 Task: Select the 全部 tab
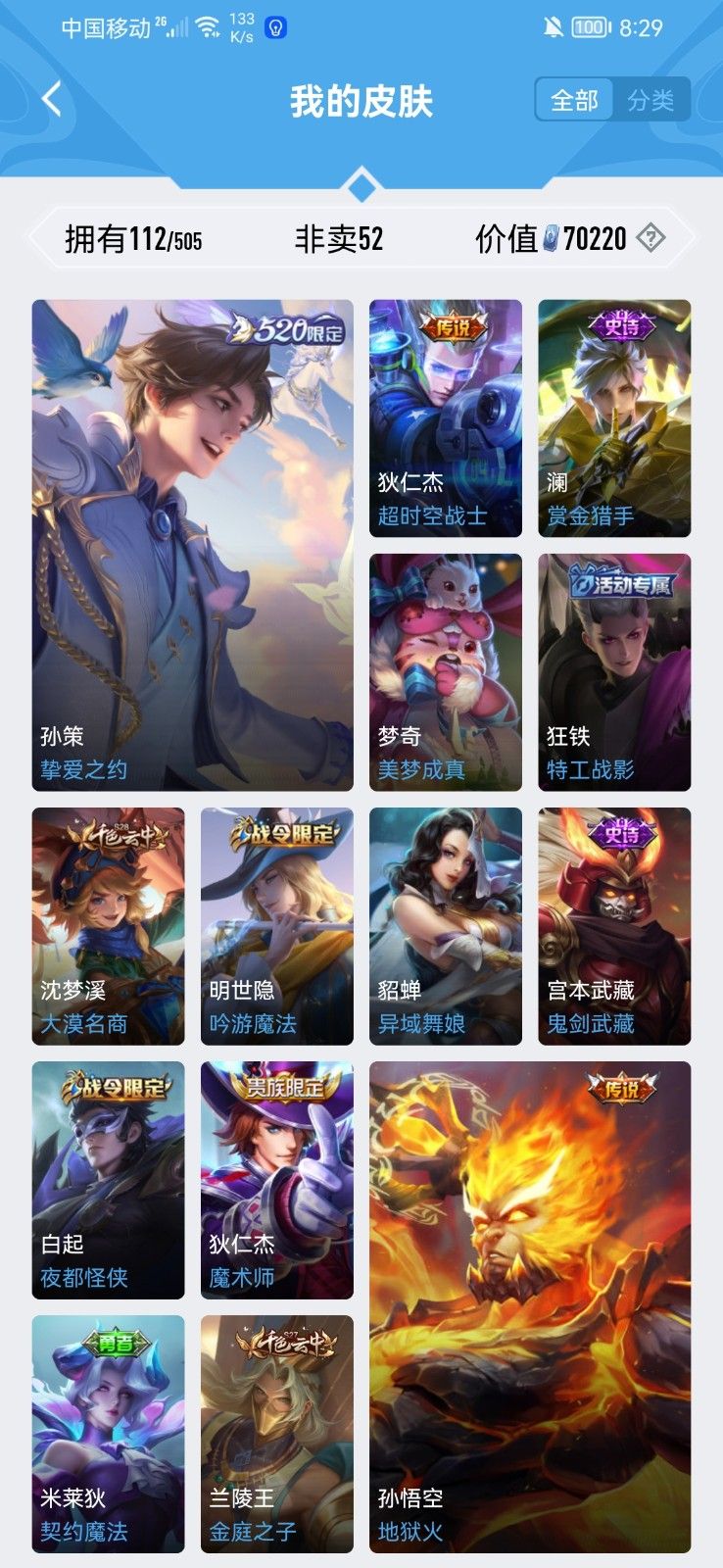pyautogui.click(x=574, y=100)
